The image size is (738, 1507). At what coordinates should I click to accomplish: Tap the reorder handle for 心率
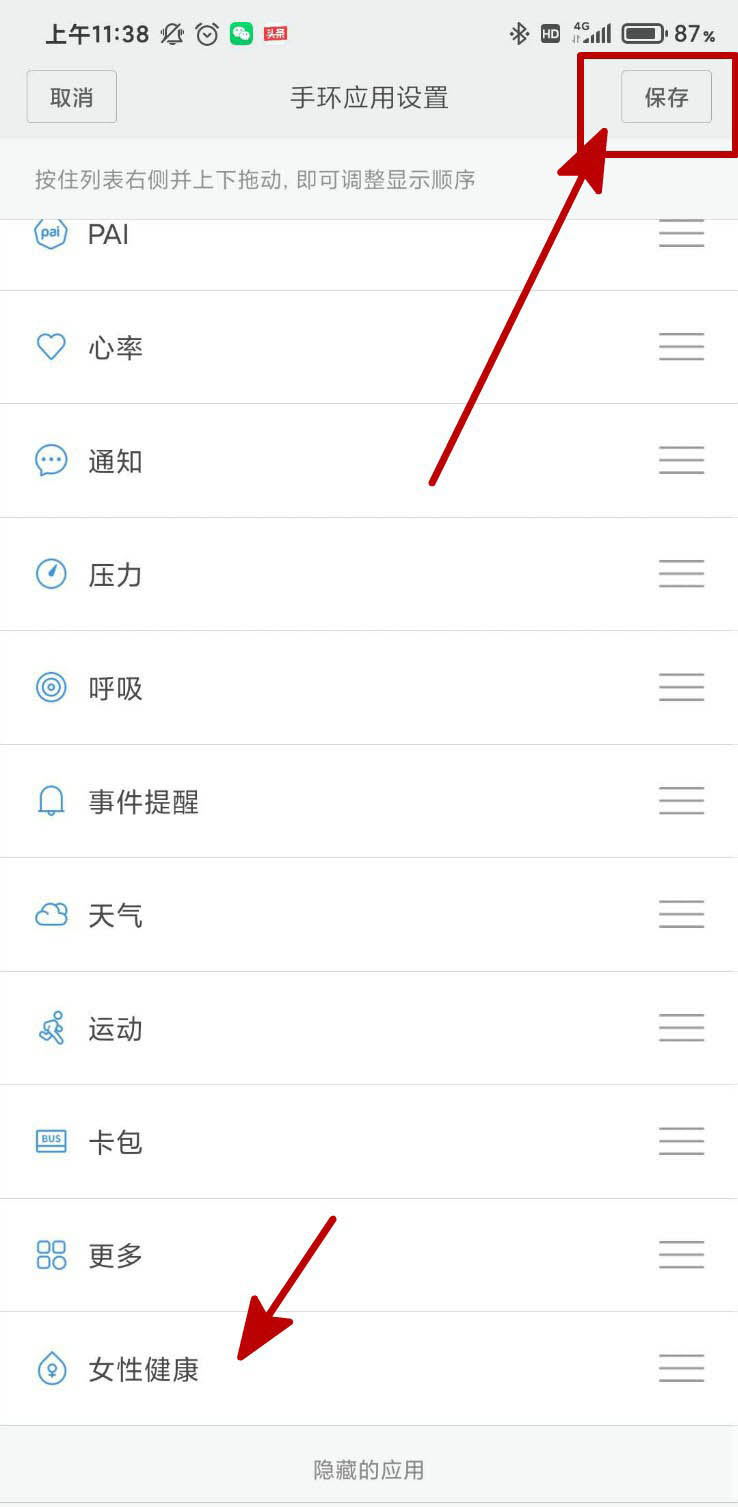[682, 347]
